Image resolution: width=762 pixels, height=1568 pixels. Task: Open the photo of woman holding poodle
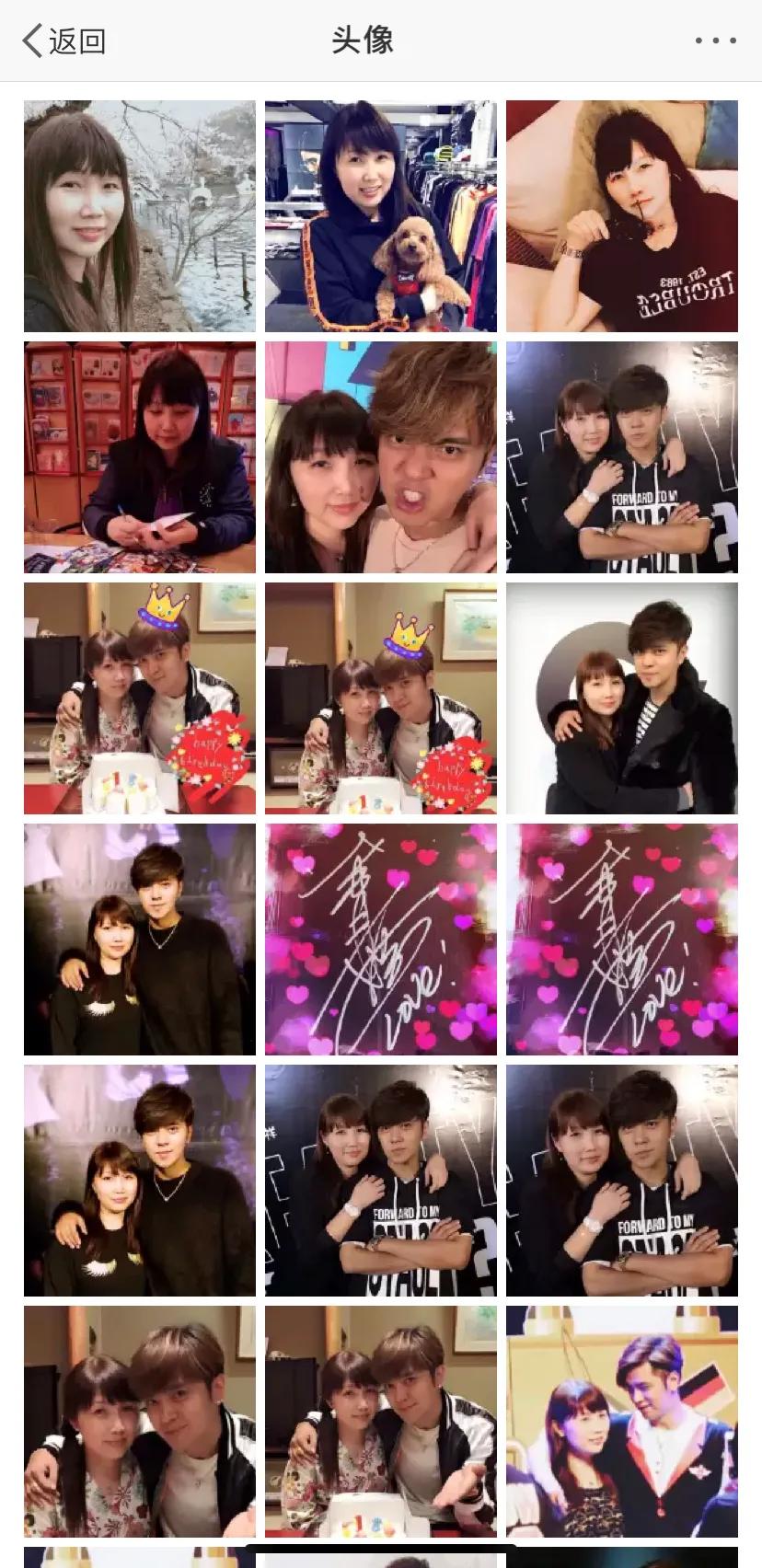381,216
